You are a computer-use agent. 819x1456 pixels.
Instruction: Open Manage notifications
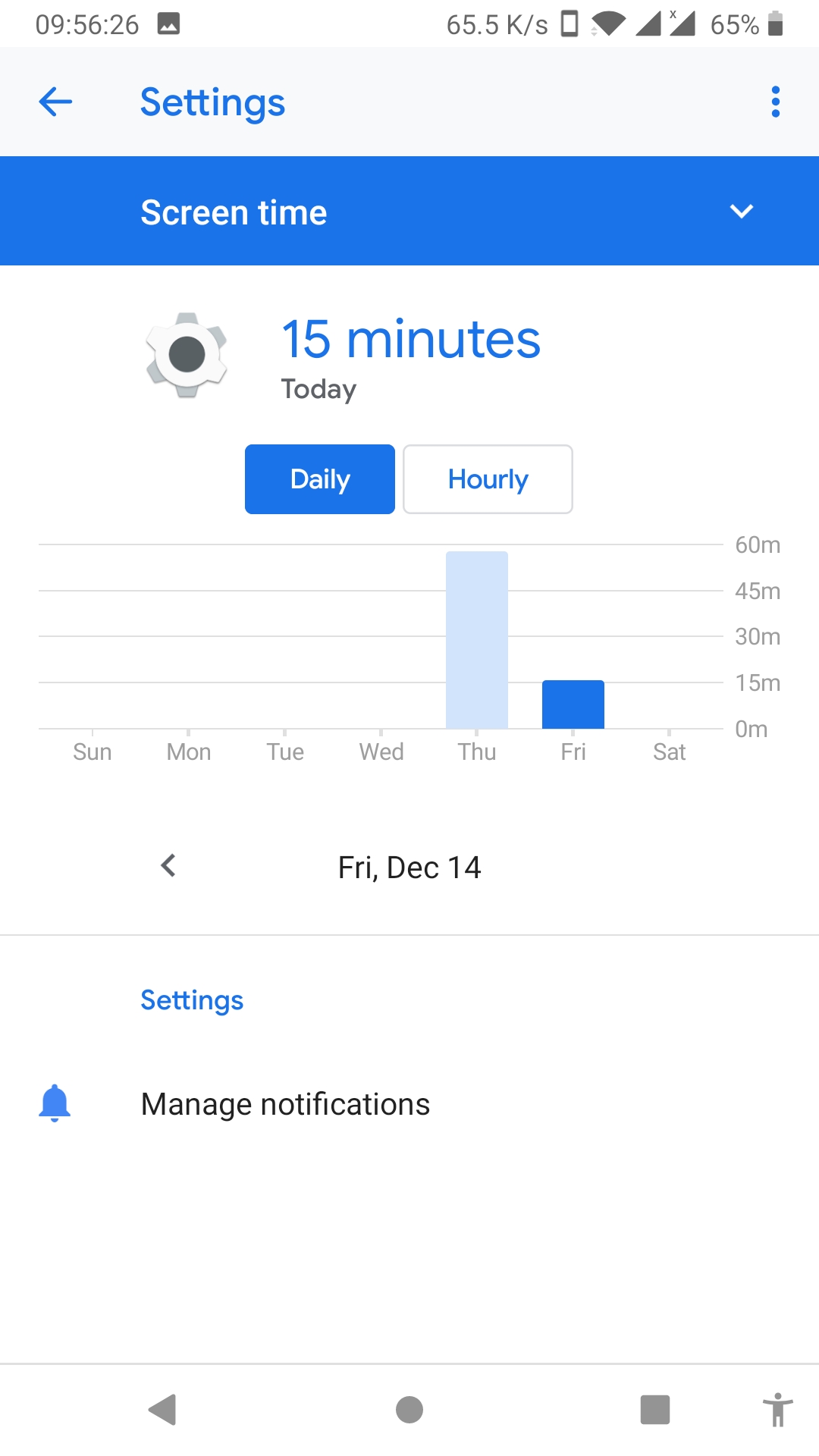(x=409, y=1104)
